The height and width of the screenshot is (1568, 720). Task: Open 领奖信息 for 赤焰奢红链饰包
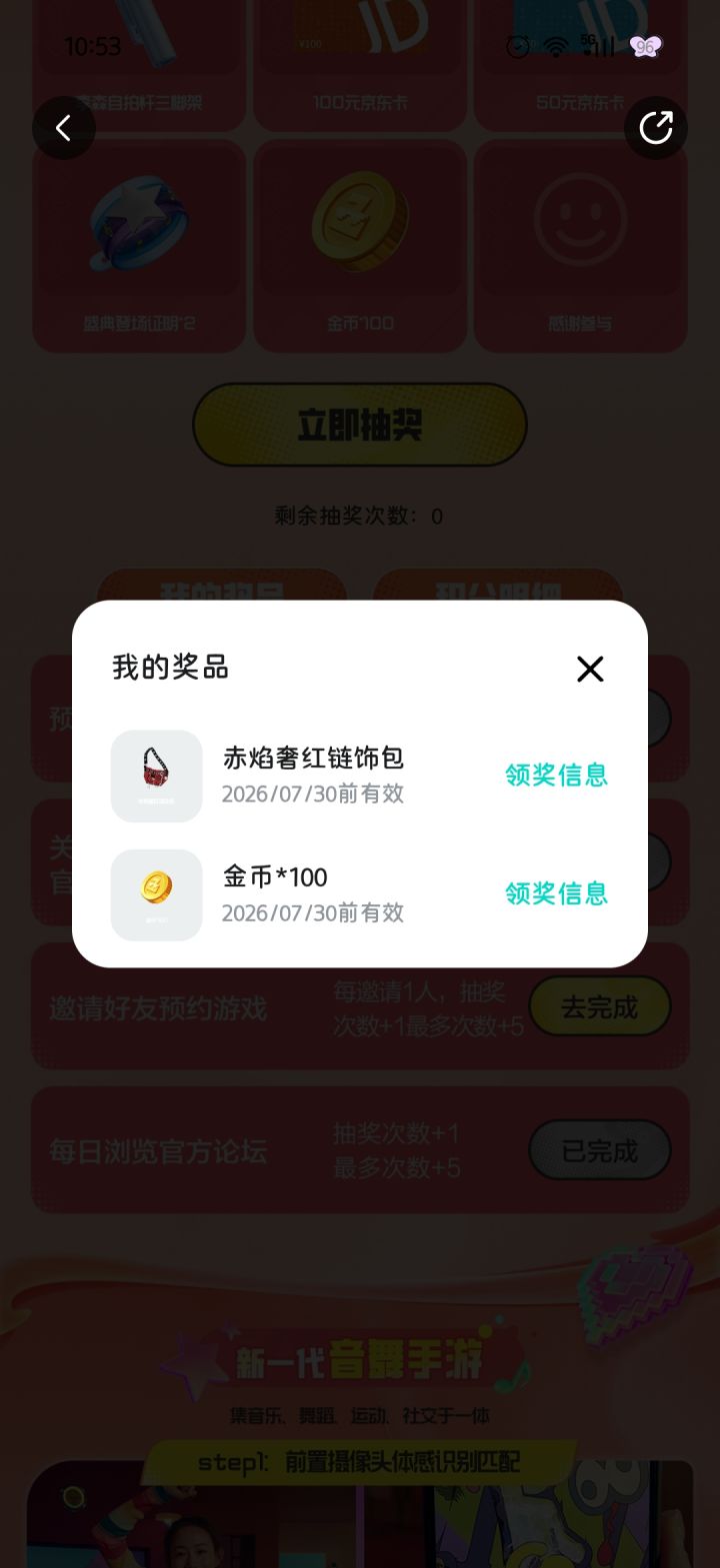(556, 776)
